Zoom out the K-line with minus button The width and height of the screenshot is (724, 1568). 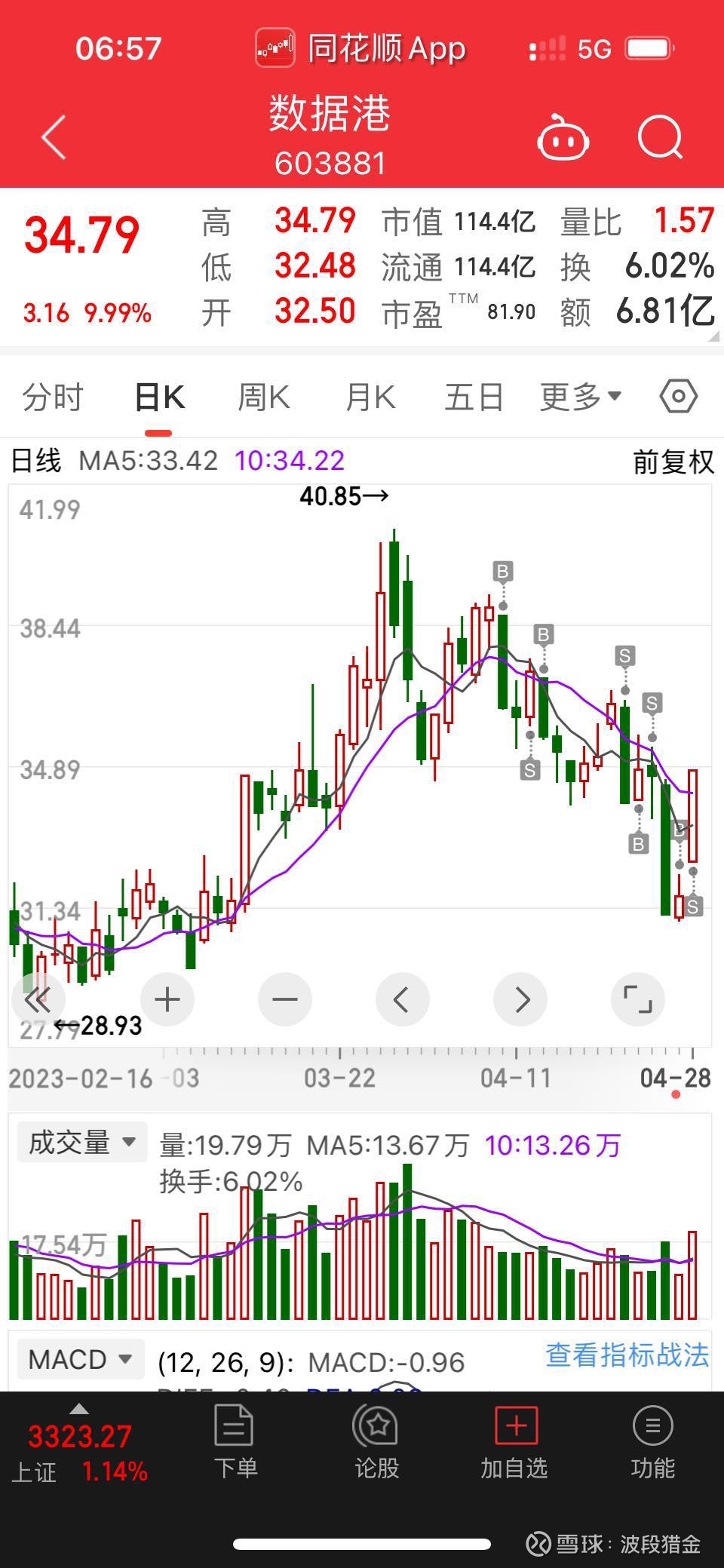(285, 1000)
